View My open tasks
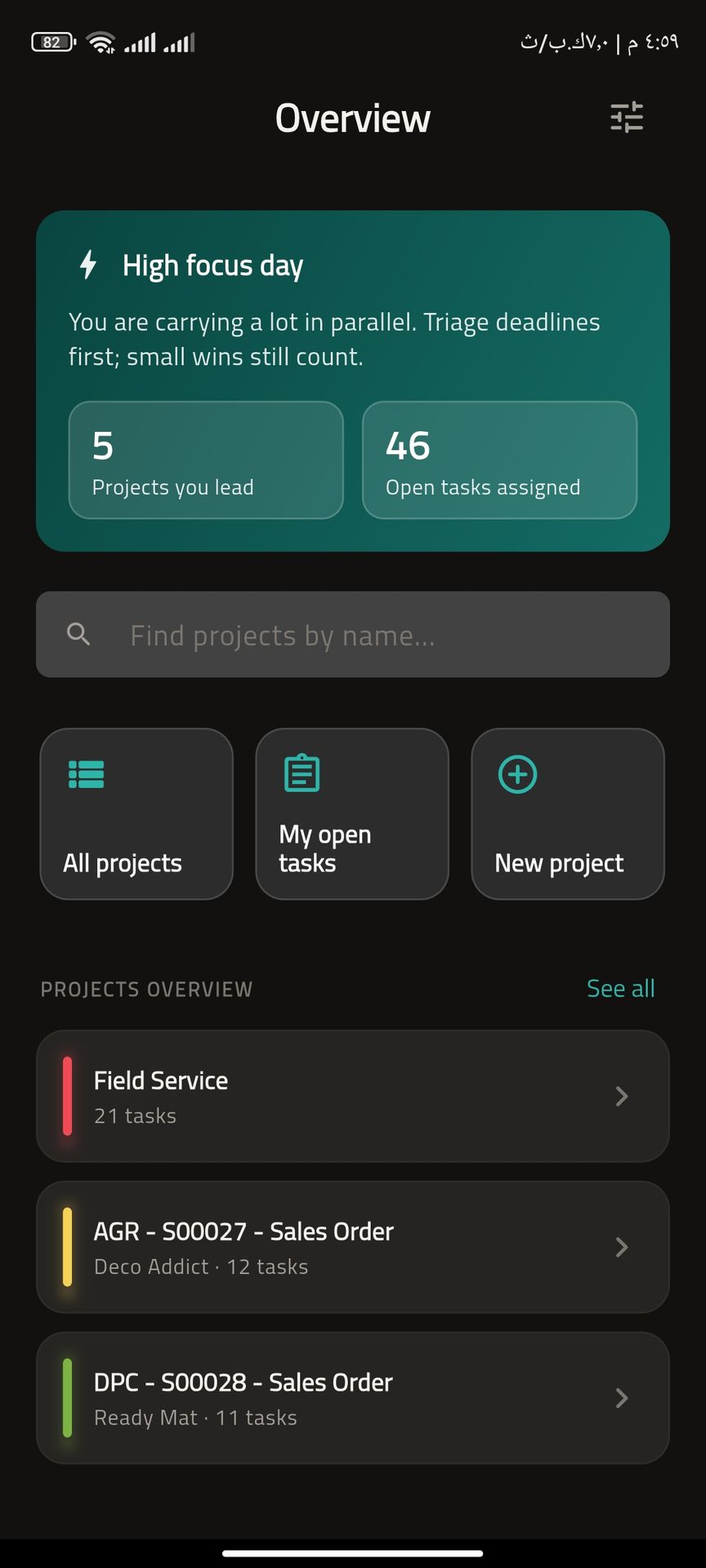Viewport: 706px width, 1568px height. click(352, 814)
